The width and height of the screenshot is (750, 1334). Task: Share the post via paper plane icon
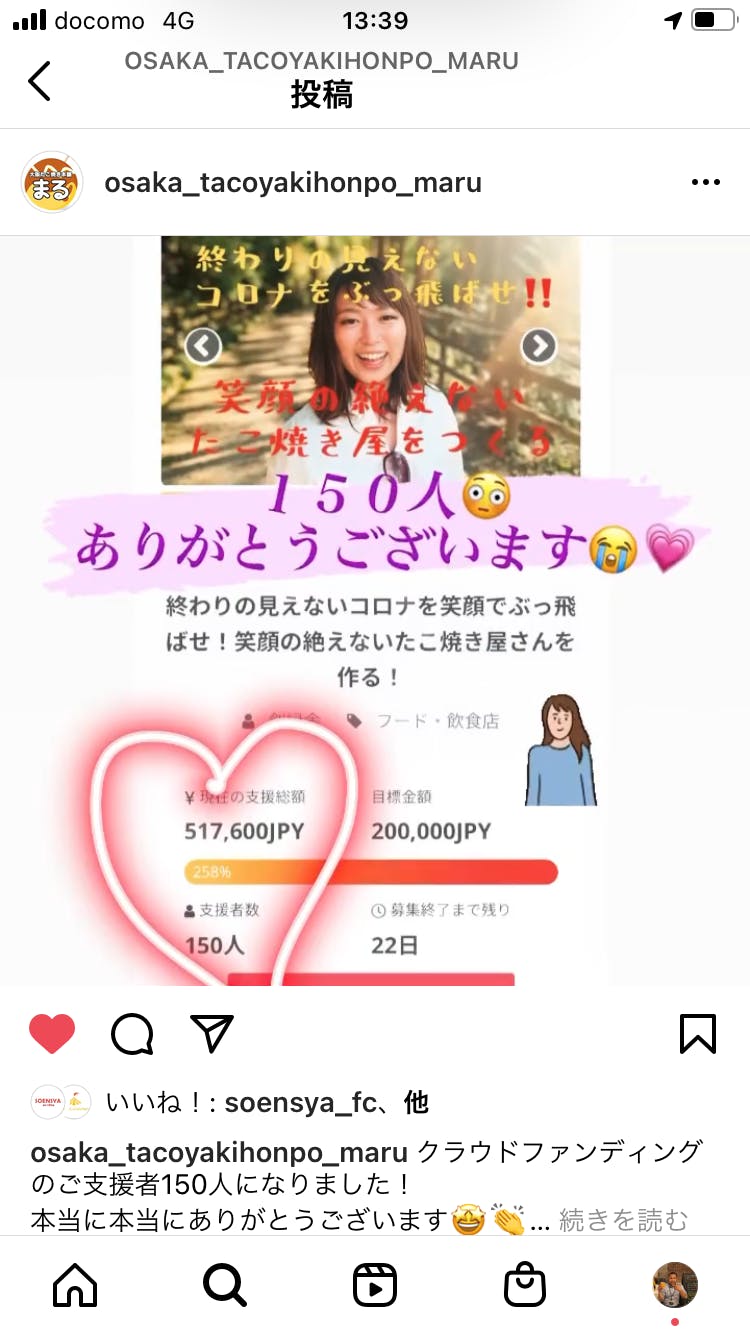point(212,1034)
